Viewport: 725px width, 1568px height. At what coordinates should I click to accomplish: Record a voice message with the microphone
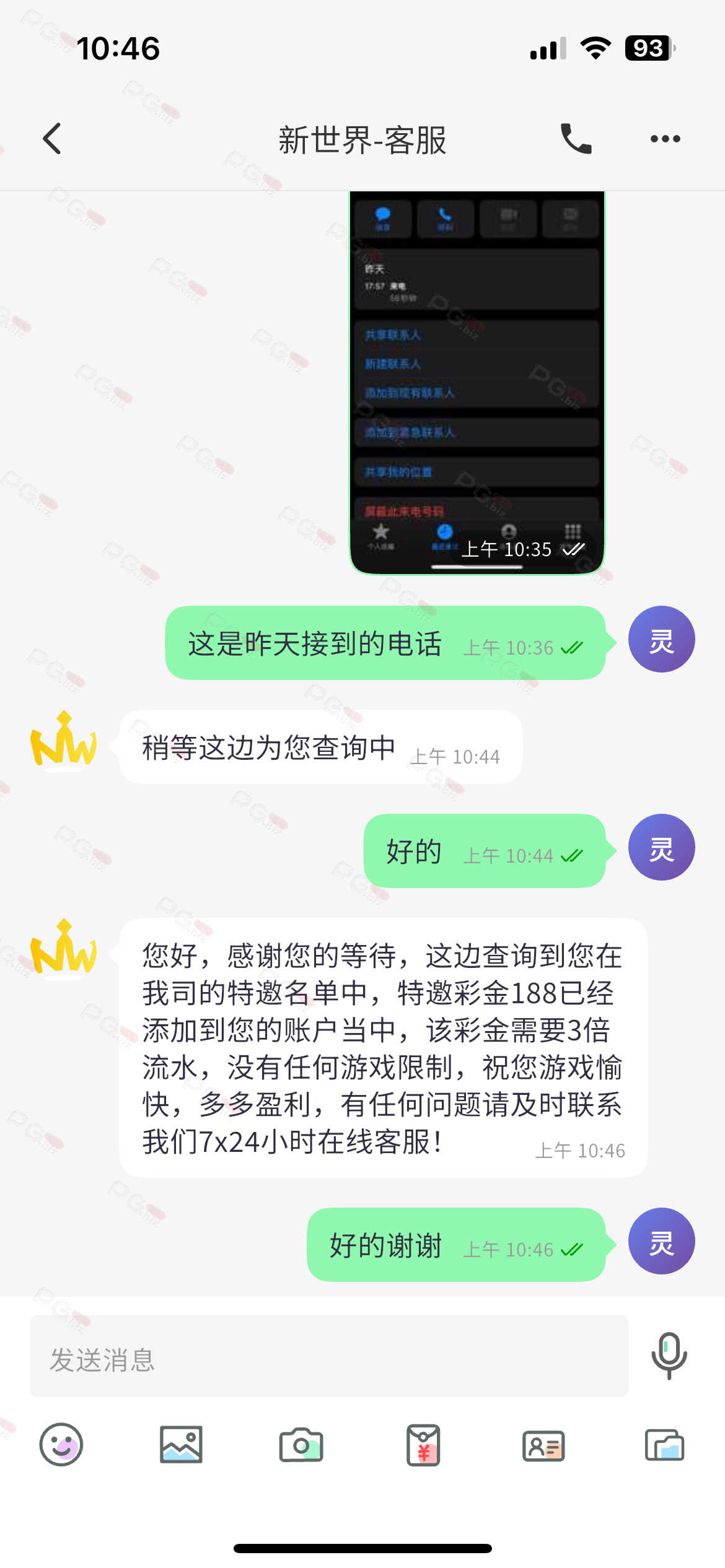point(669,1356)
